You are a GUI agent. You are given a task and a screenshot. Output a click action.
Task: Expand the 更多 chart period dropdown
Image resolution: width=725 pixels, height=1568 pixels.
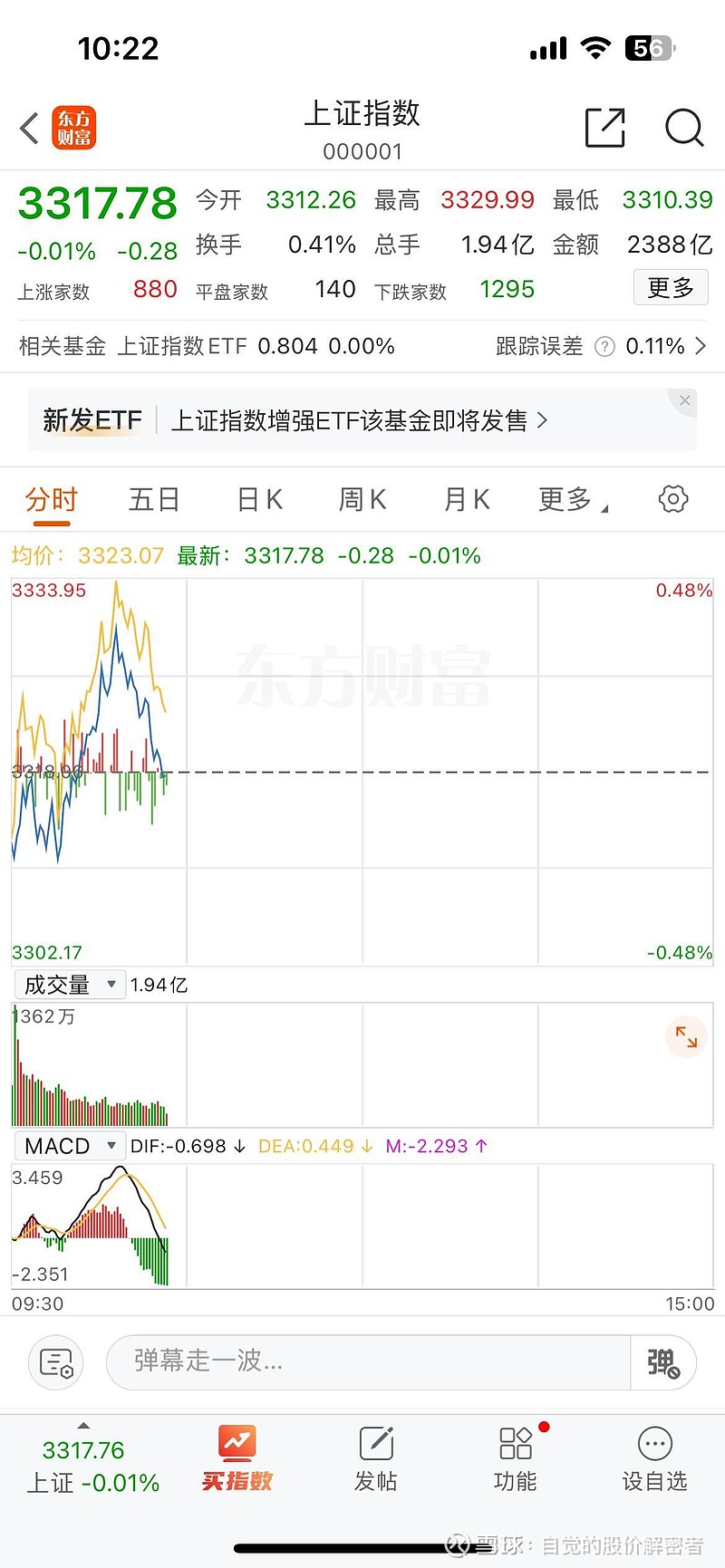(x=570, y=499)
